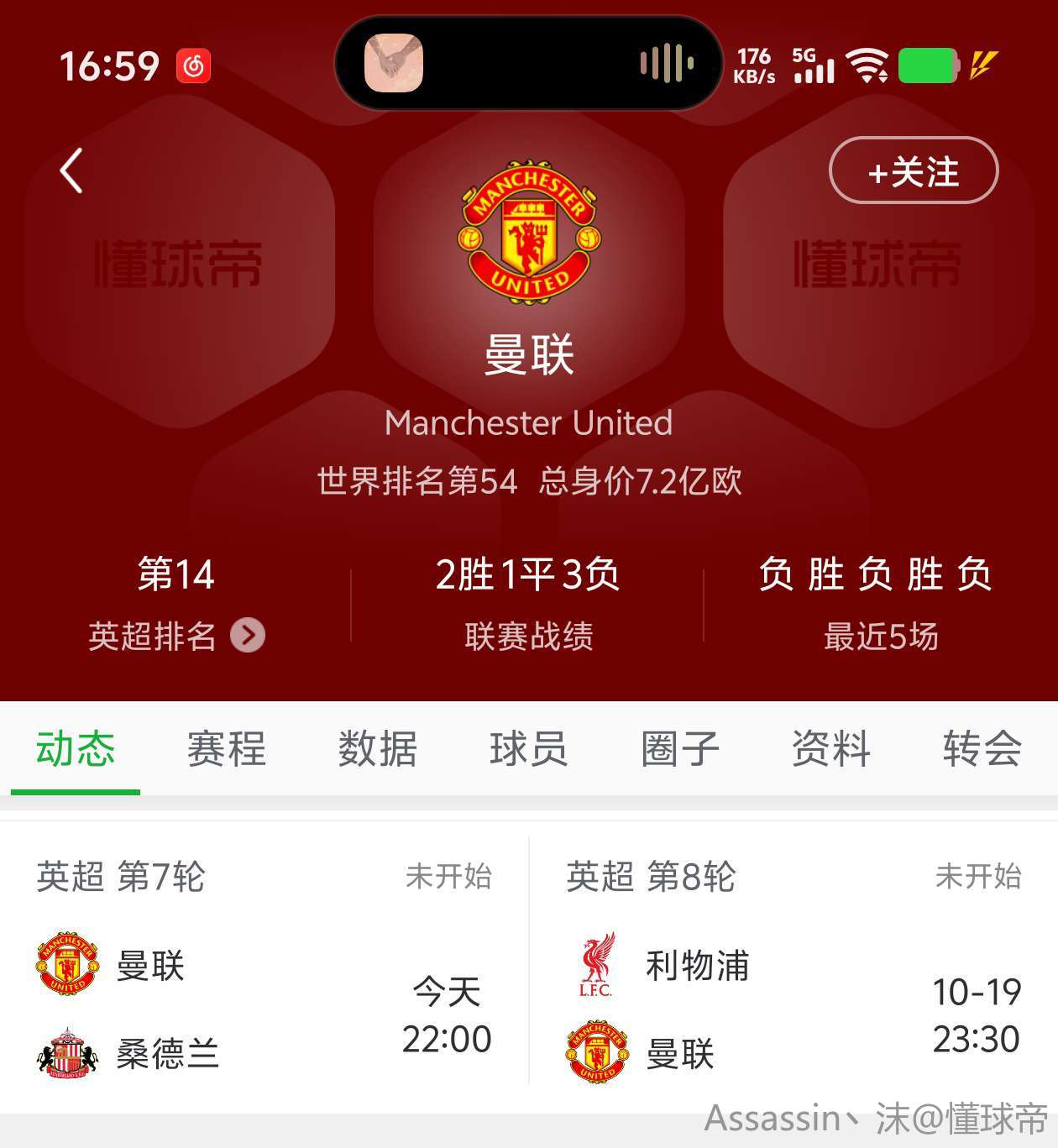Switch to the 转会 tab

click(982, 748)
